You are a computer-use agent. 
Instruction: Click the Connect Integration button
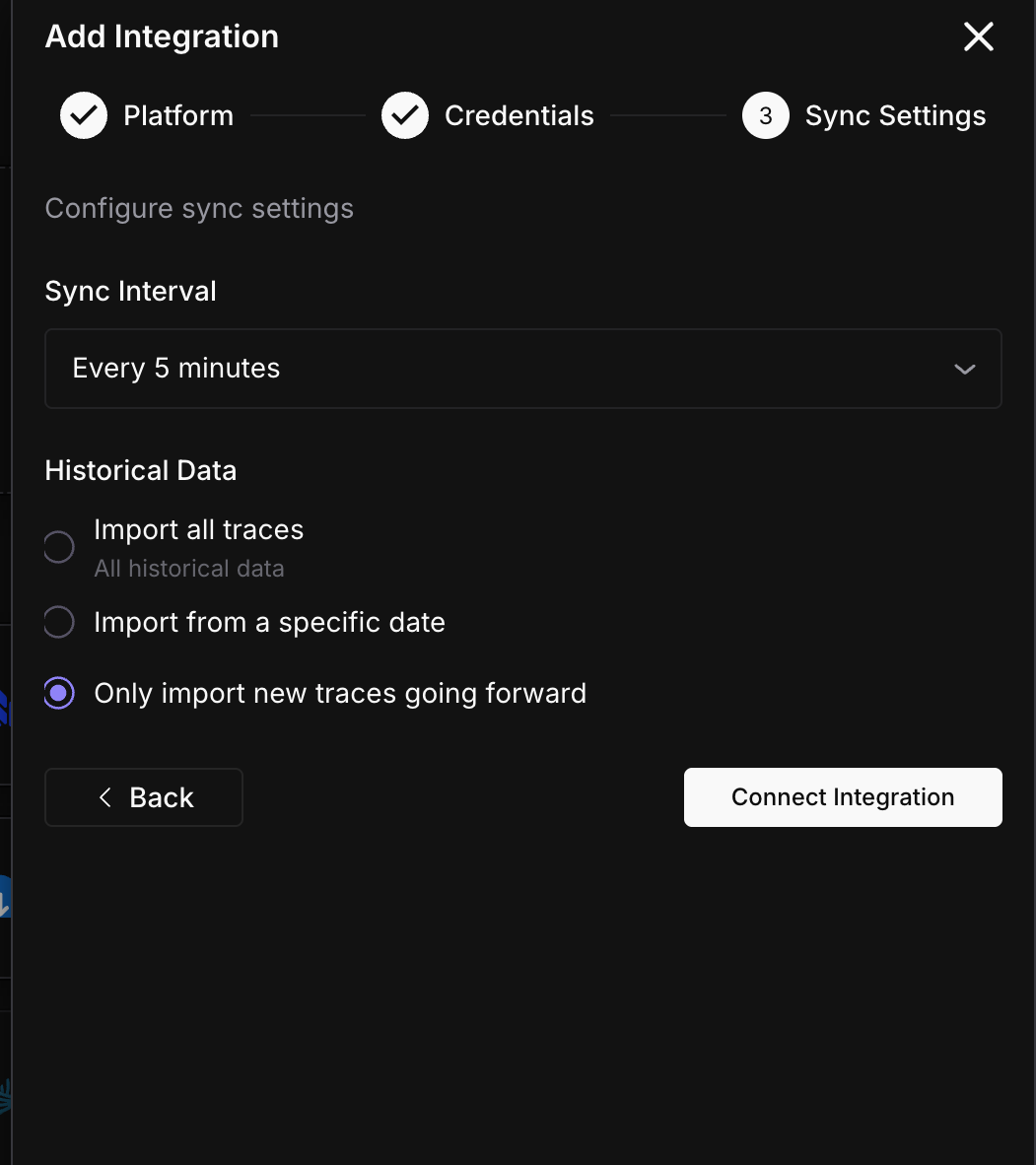843,797
